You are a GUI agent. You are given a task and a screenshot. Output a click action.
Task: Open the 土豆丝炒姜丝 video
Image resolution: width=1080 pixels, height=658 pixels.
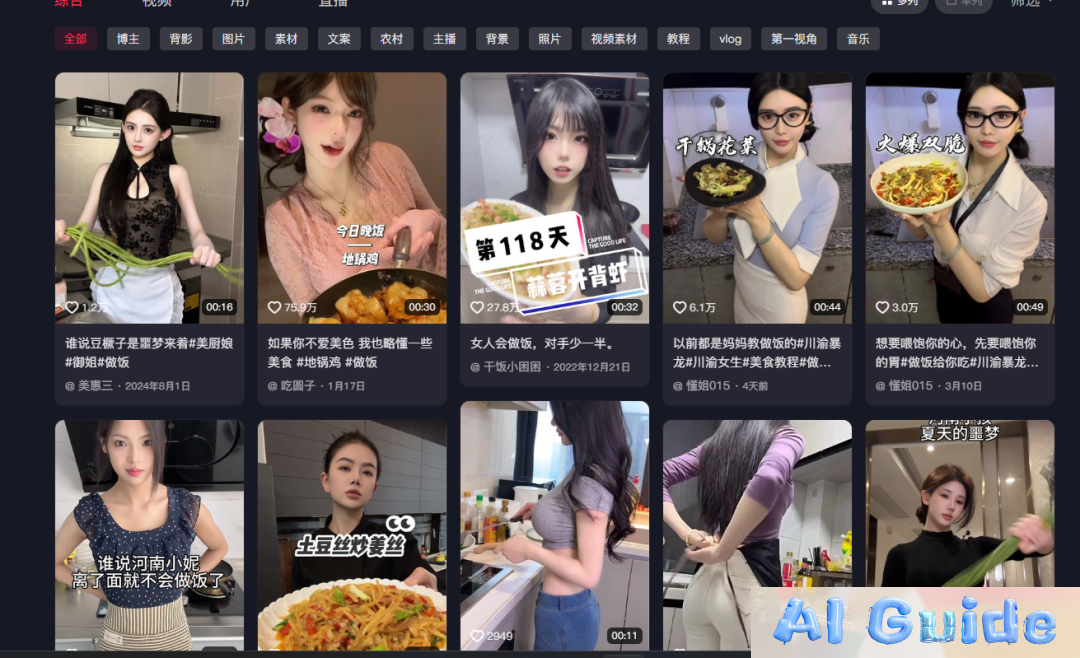tap(352, 535)
